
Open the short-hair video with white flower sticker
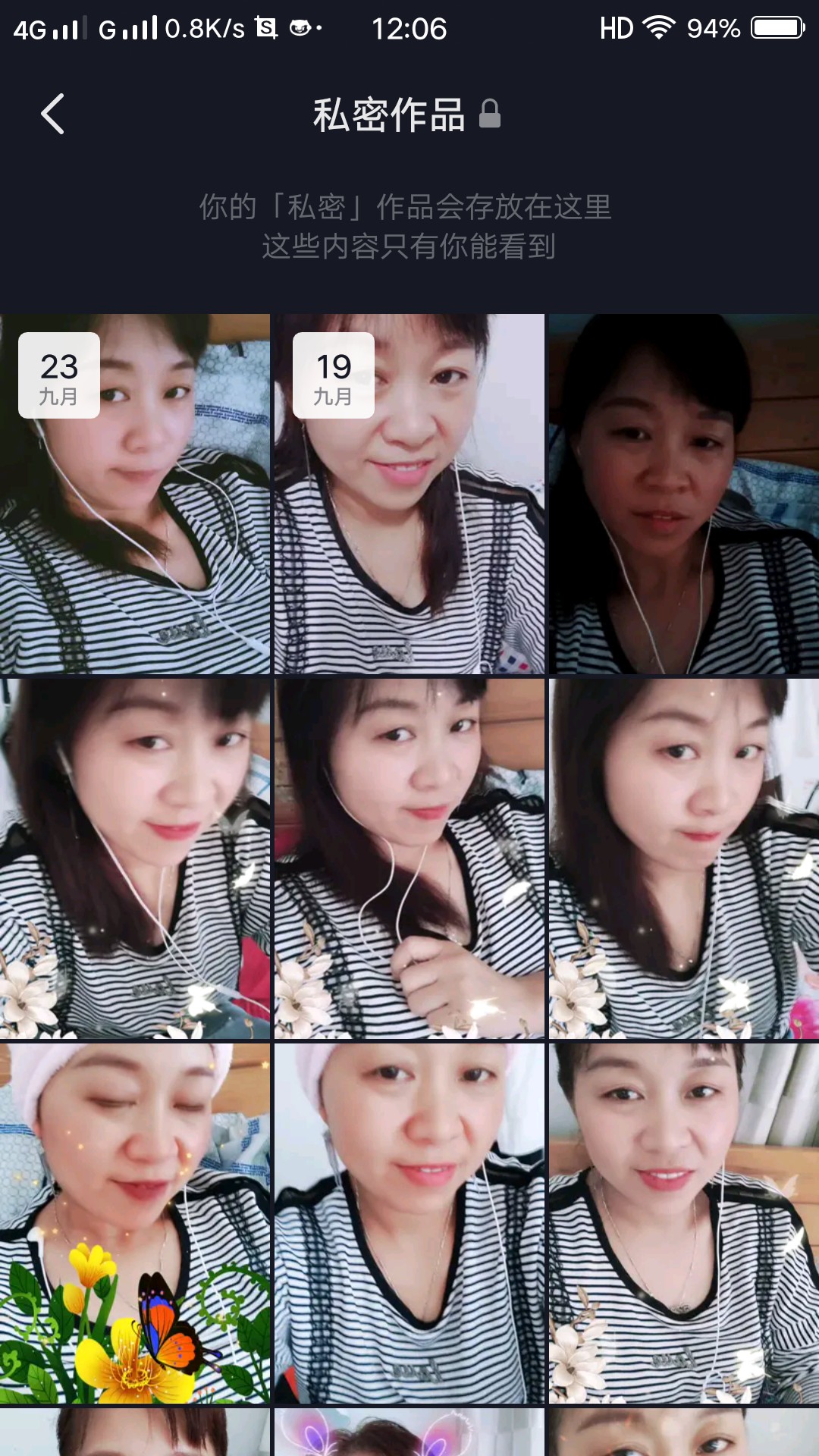pyautogui.click(x=683, y=1222)
